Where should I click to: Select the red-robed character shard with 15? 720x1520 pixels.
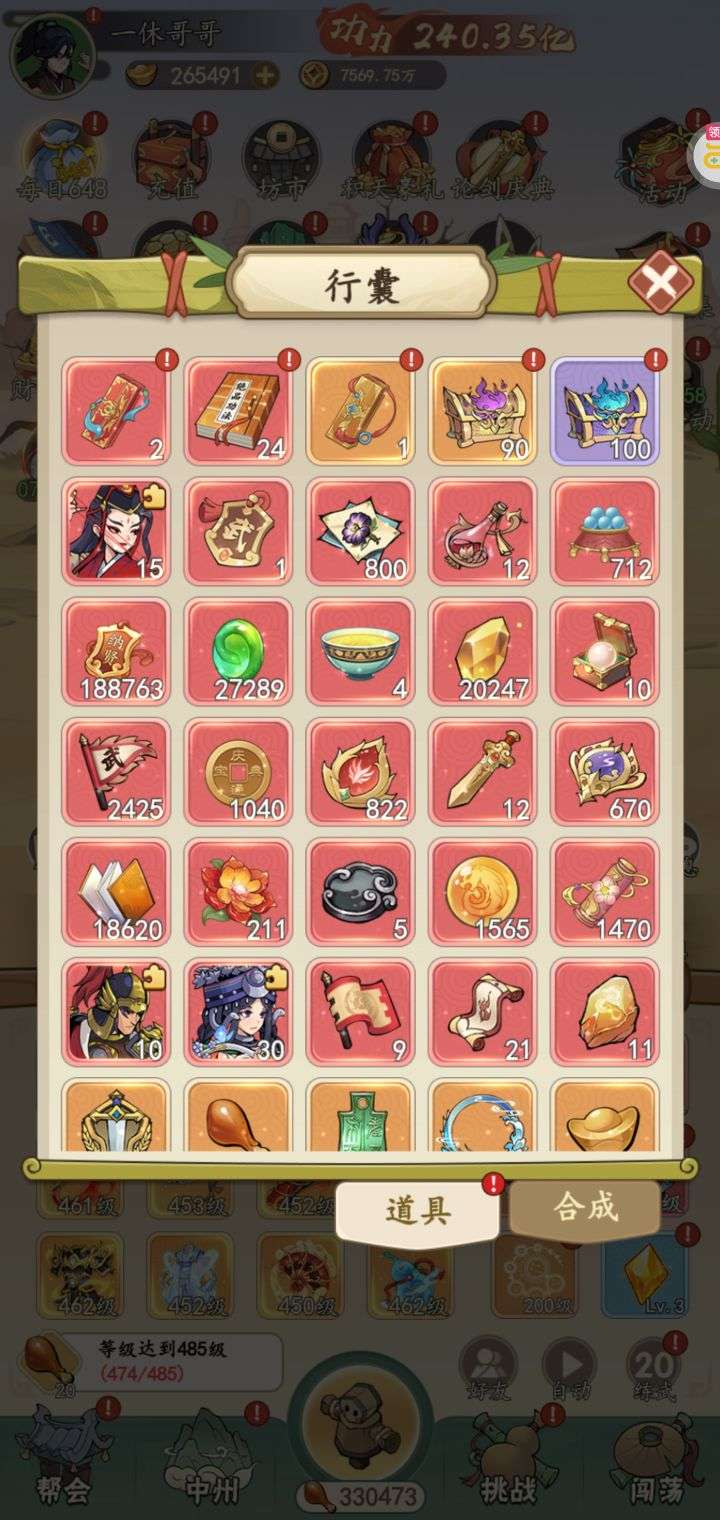click(x=116, y=531)
